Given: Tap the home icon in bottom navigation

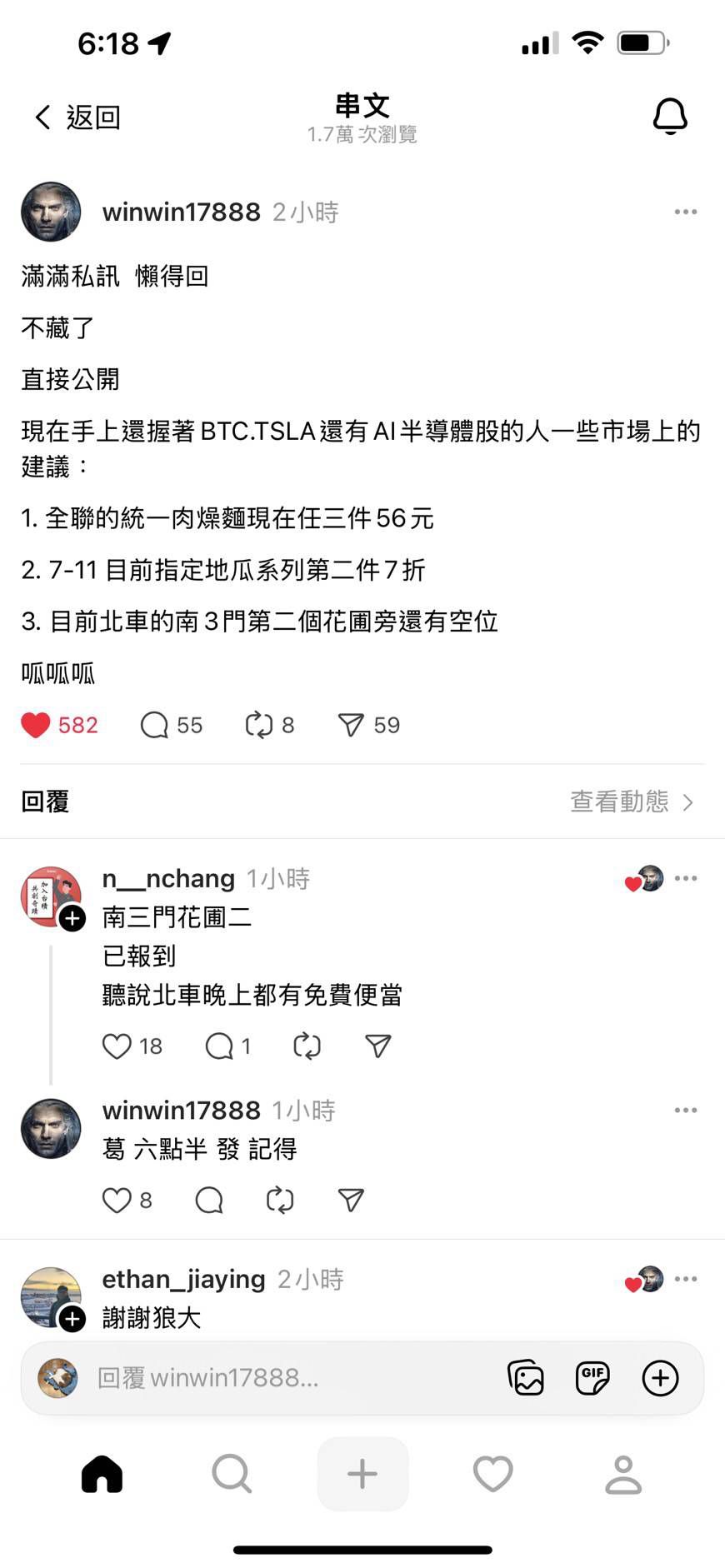Looking at the screenshot, I should coord(102,1473).
